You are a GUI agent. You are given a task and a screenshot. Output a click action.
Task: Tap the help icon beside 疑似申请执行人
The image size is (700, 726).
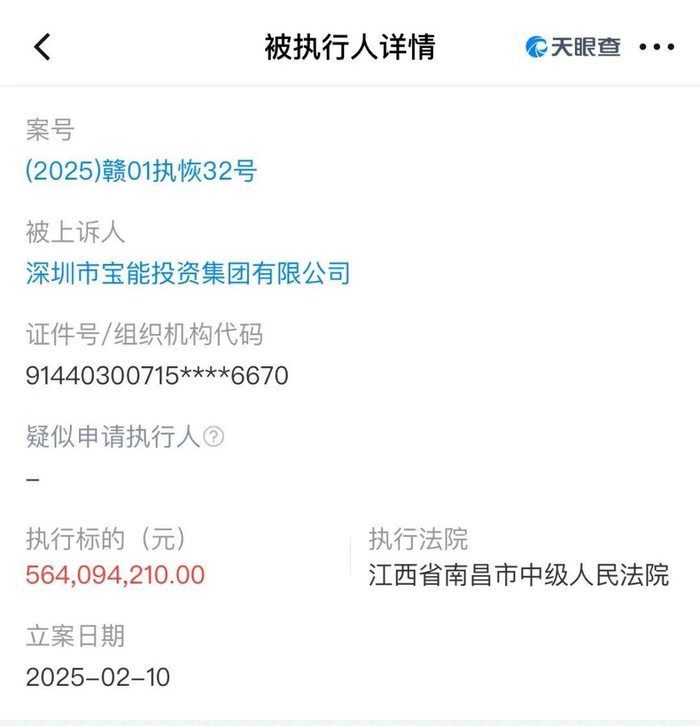tap(214, 437)
